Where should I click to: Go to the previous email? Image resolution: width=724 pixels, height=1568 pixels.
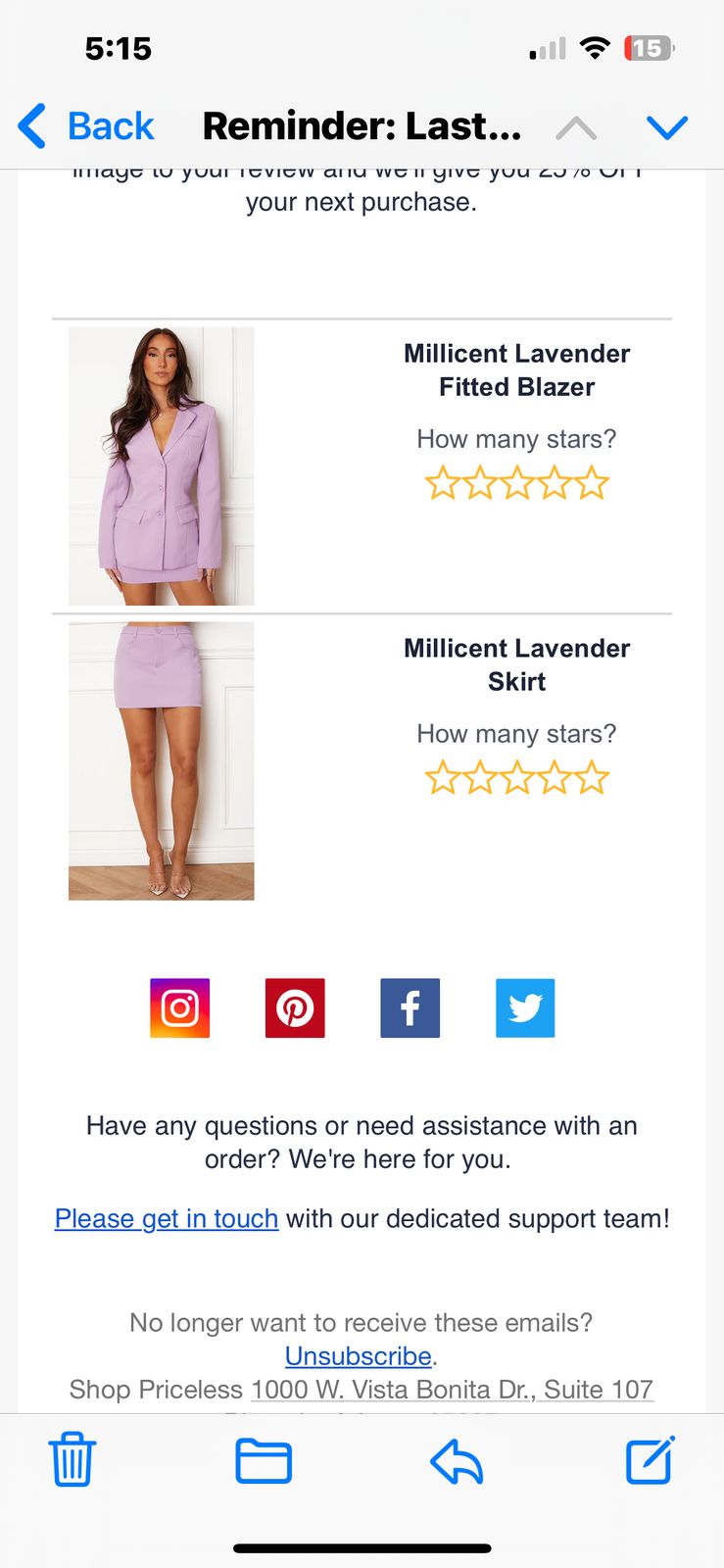576,127
